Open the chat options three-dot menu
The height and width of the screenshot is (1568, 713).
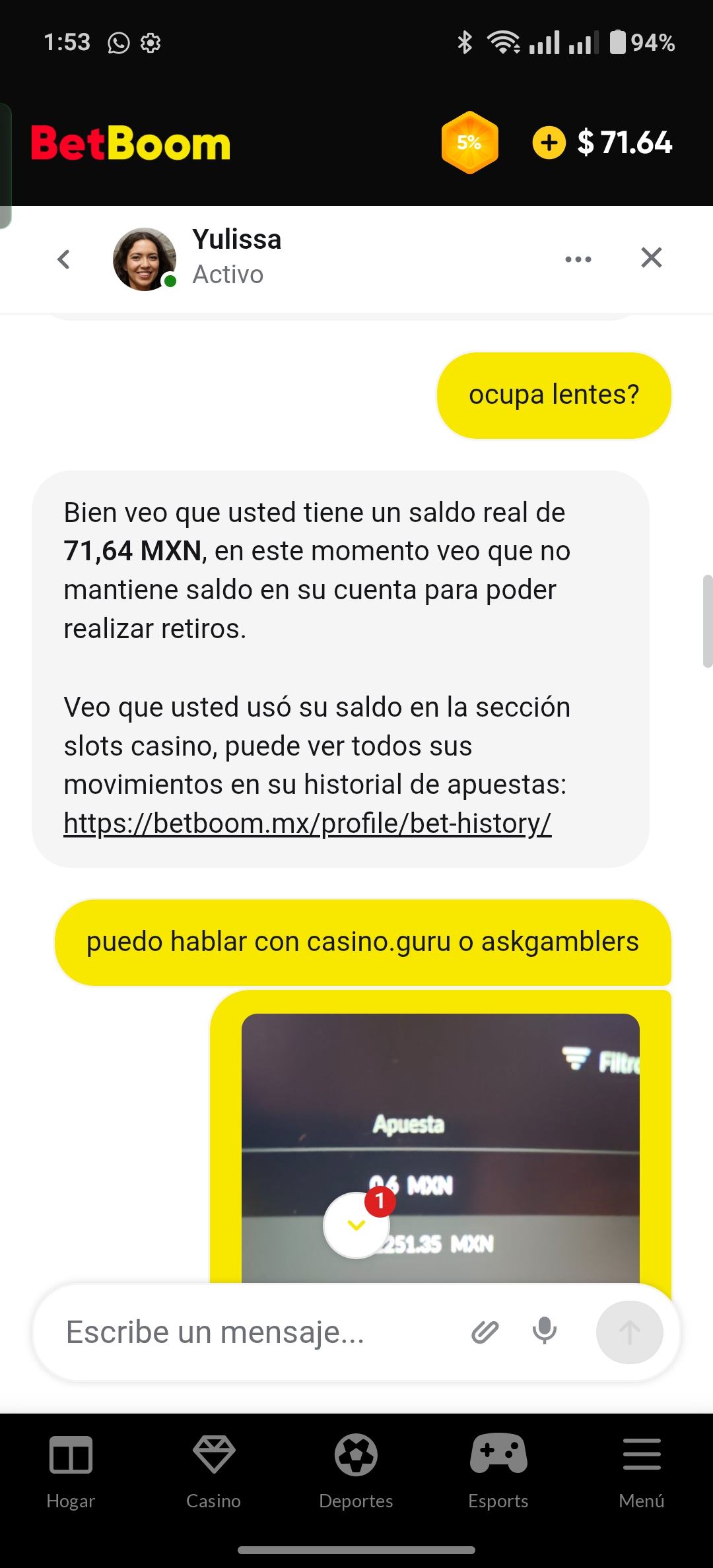click(x=578, y=259)
